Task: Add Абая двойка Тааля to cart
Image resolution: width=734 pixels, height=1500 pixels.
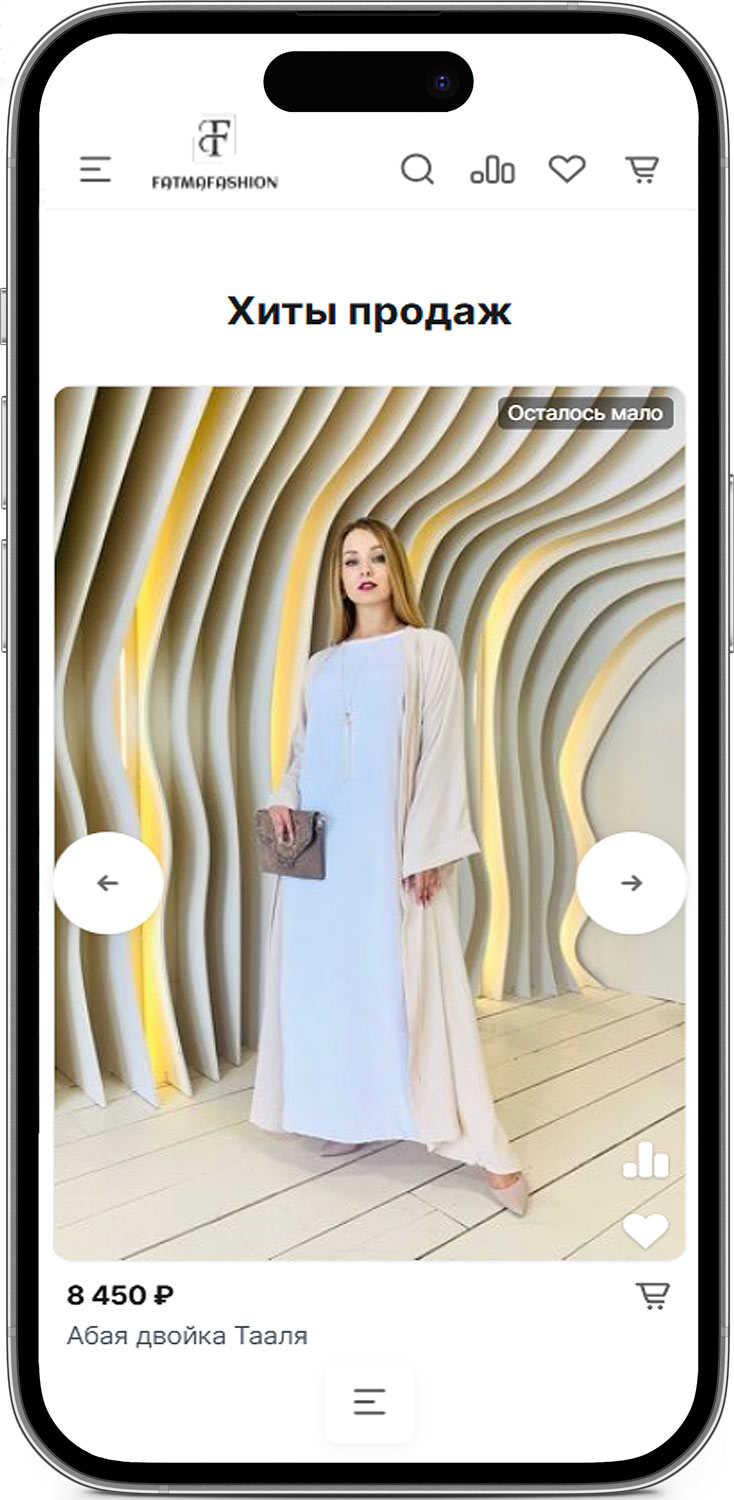Action: [x=653, y=1296]
